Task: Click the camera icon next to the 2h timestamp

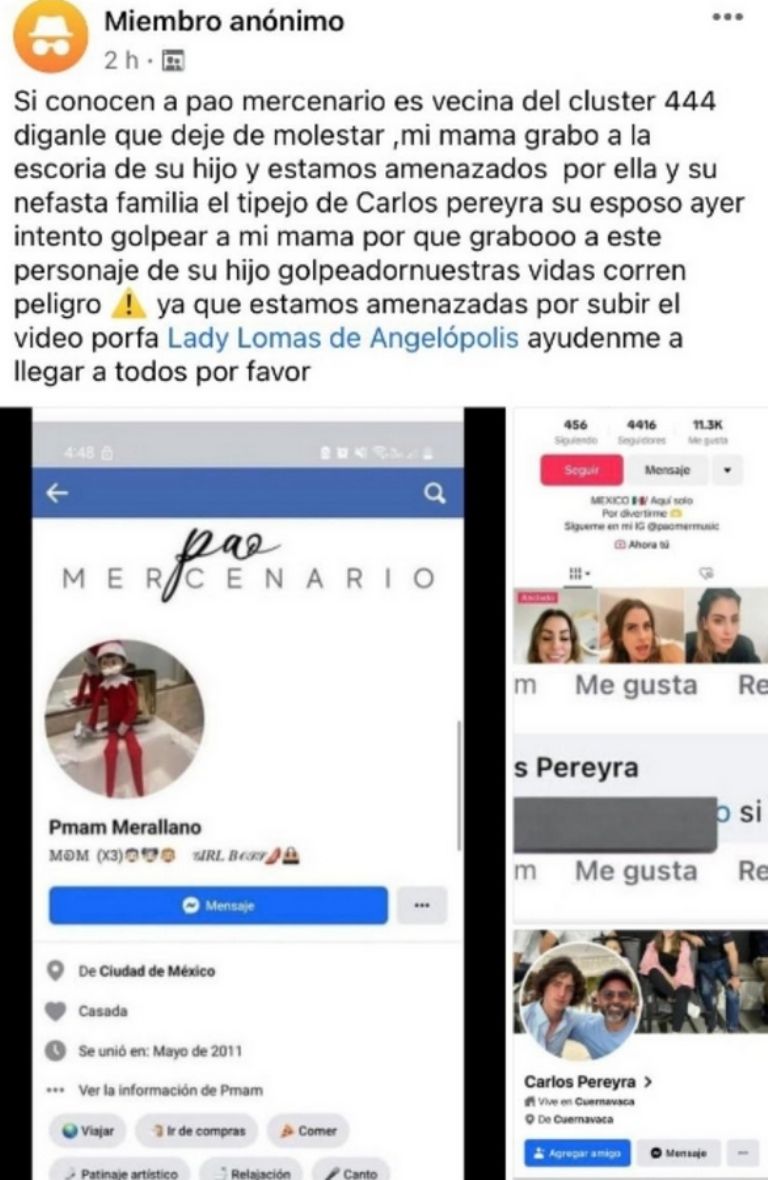Action: [x=172, y=62]
